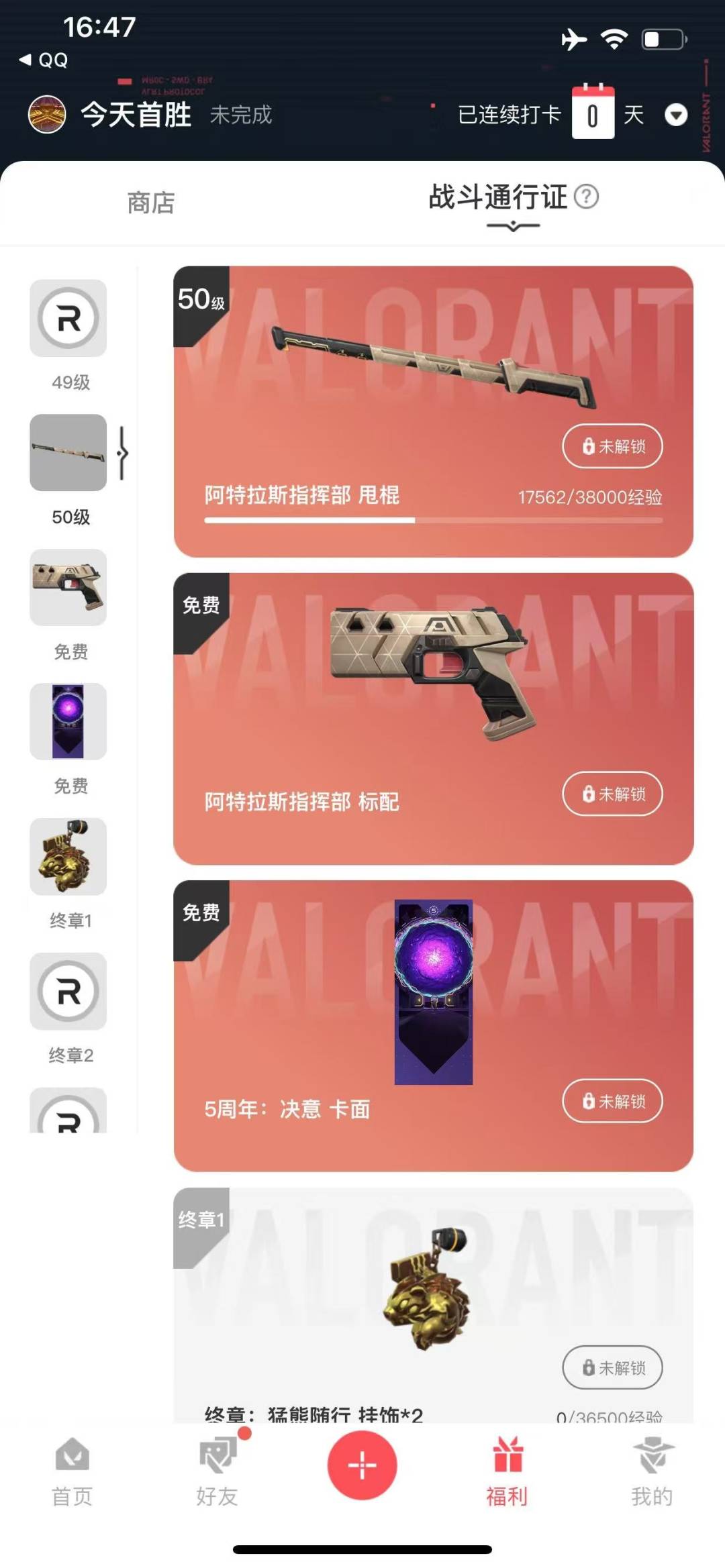
Task: Tap 未解锁 on the 甩棍 card
Action: (612, 446)
